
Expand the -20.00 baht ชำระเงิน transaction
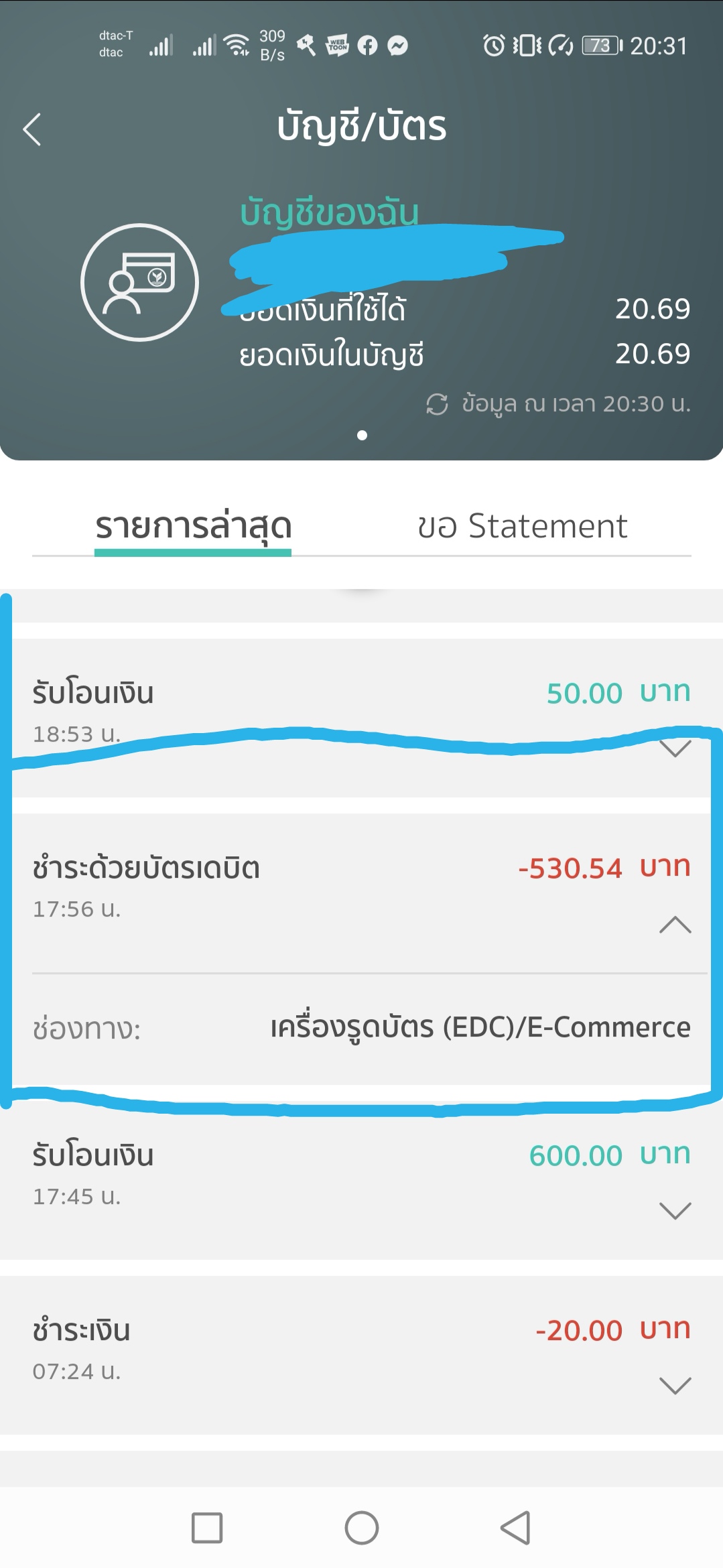(675, 1385)
